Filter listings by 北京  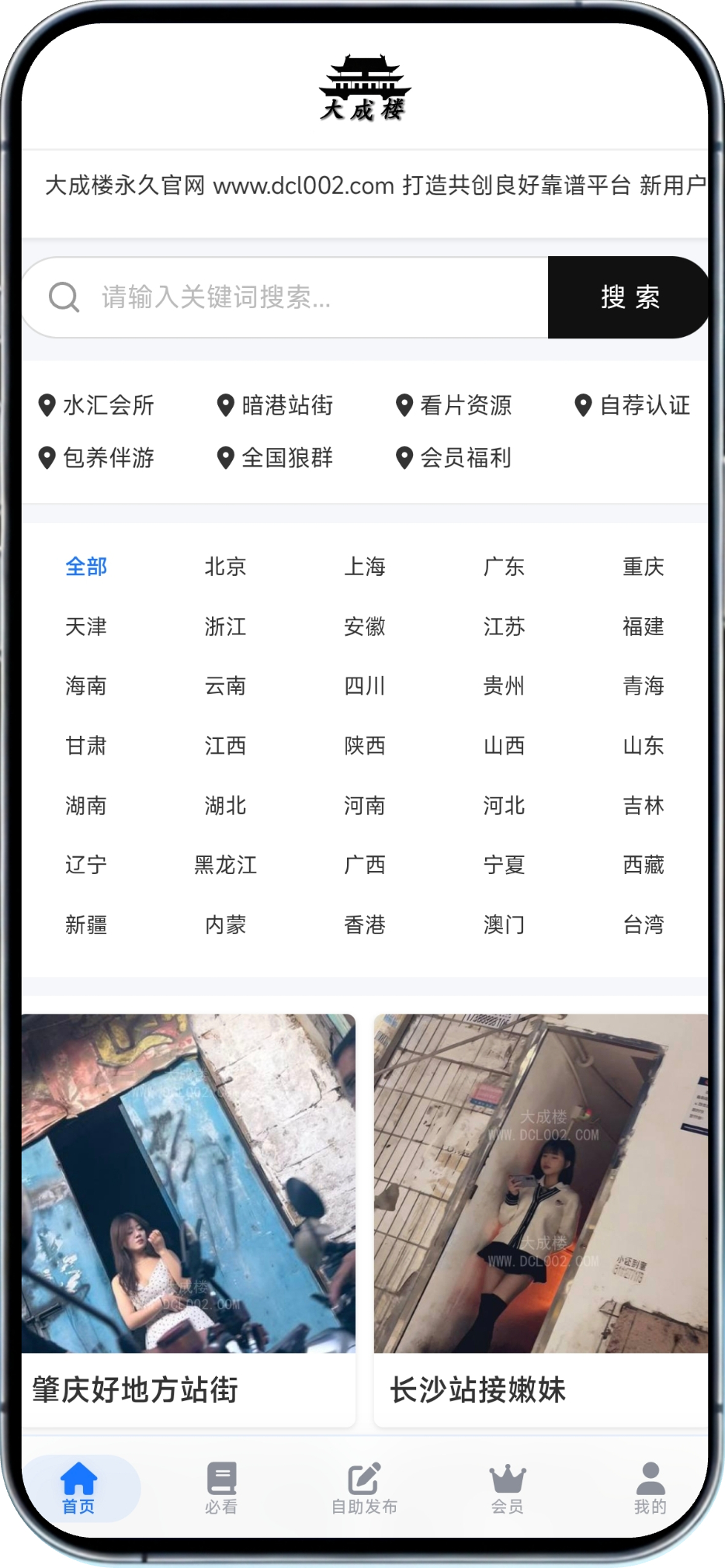click(225, 567)
